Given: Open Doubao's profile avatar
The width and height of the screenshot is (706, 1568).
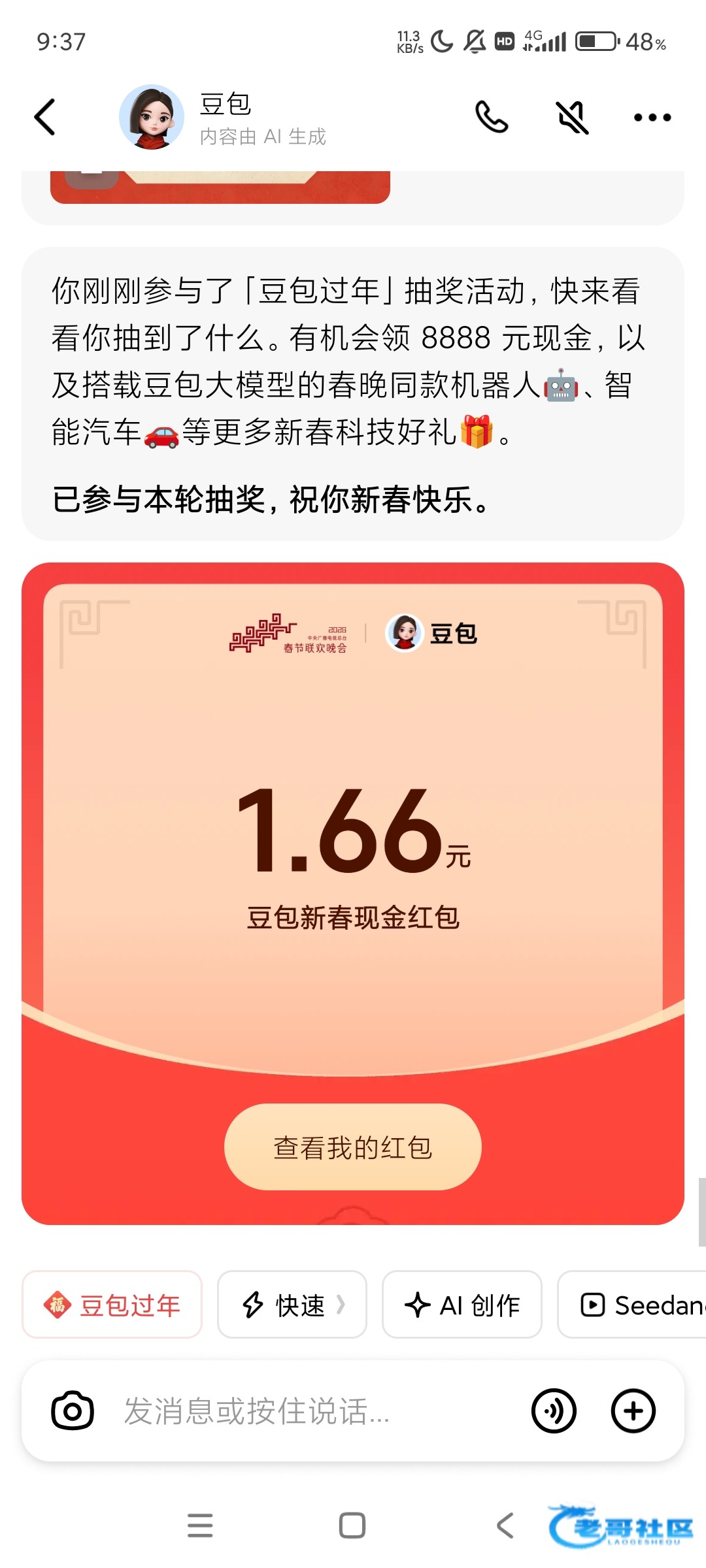Looking at the screenshot, I should pyautogui.click(x=152, y=118).
